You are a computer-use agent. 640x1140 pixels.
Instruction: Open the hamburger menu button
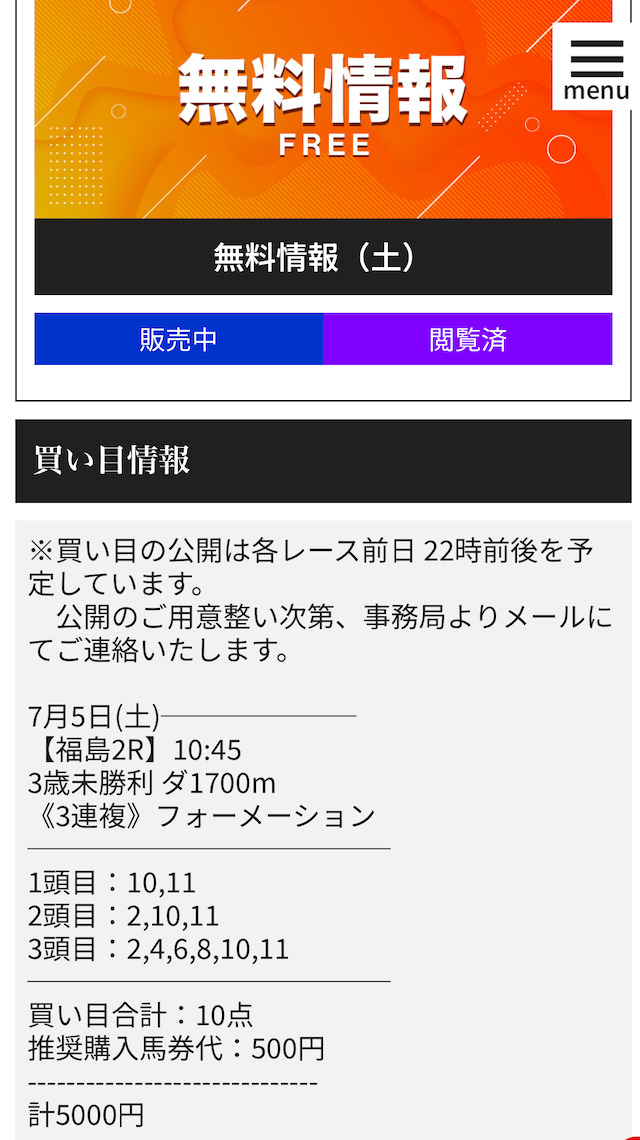[x=596, y=67]
